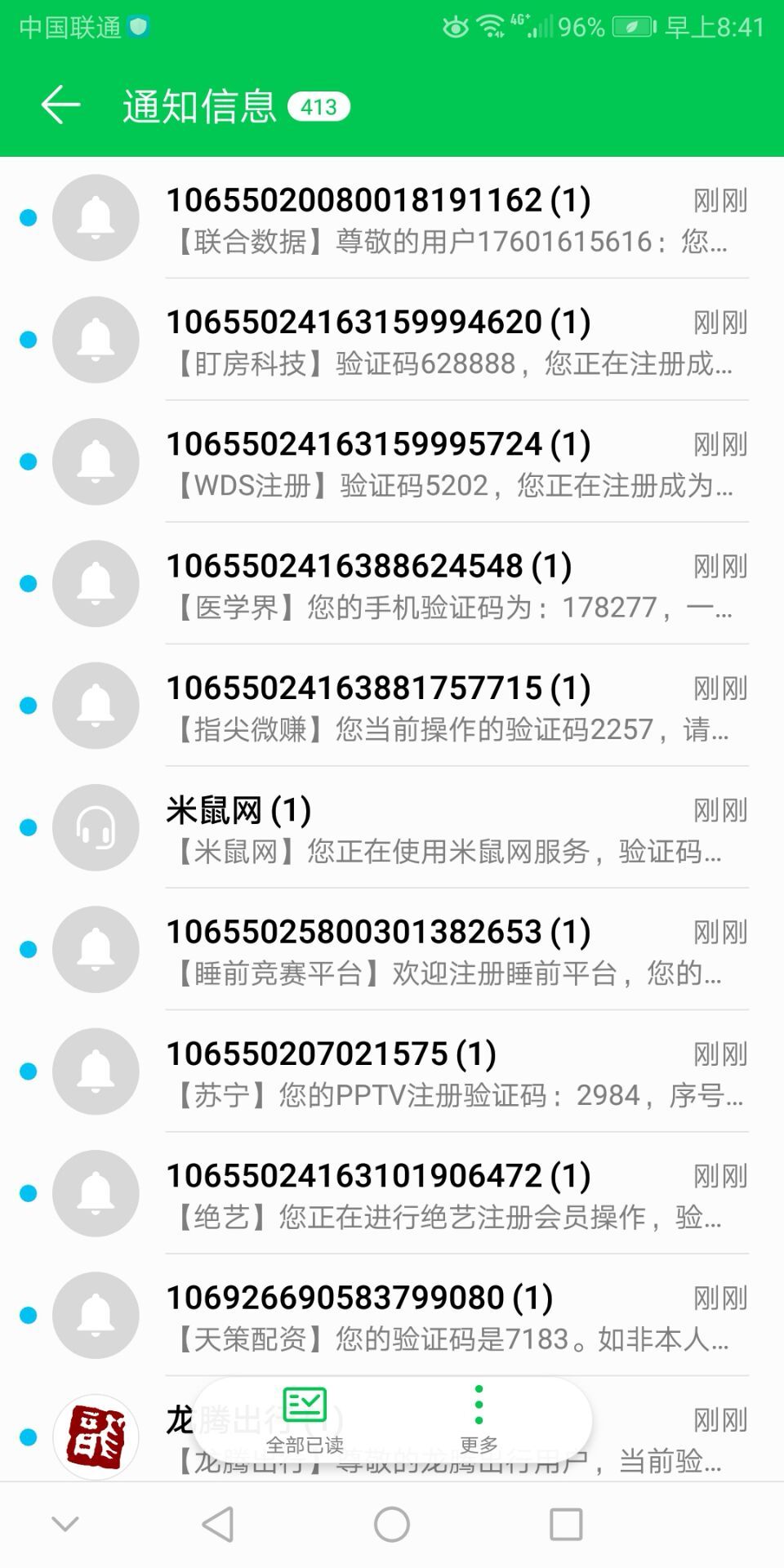This screenshot has height=1568, width=784.
Task: Open recent apps via square button
Action: (x=566, y=1525)
